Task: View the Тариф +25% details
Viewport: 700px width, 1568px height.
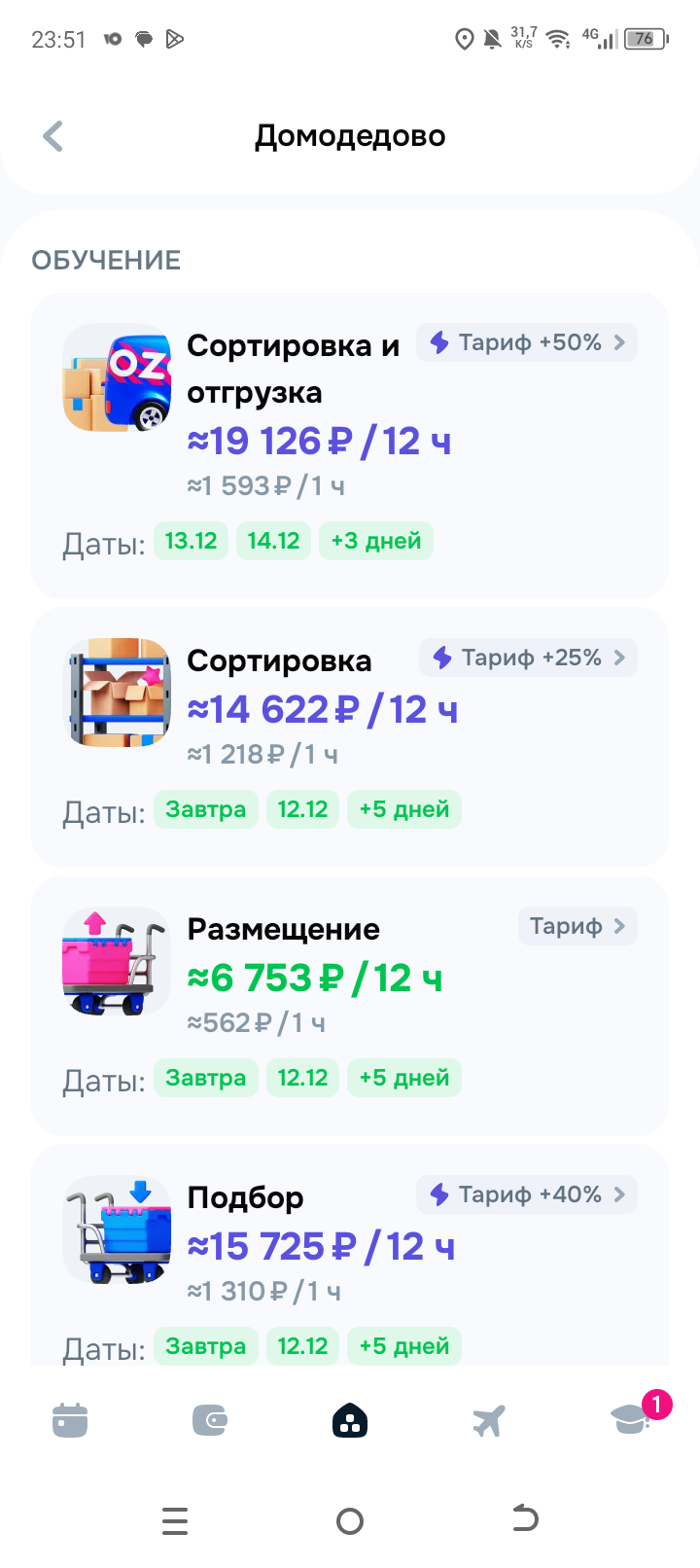Action: (x=529, y=658)
